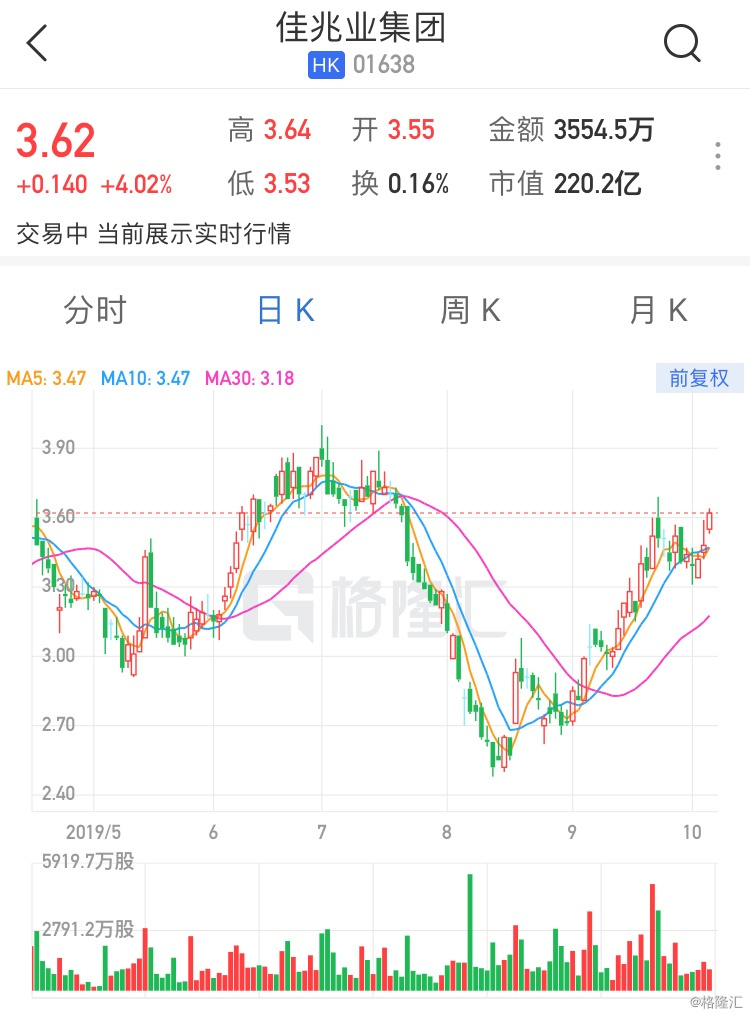Expand more quote details via three dots

pos(718,156)
